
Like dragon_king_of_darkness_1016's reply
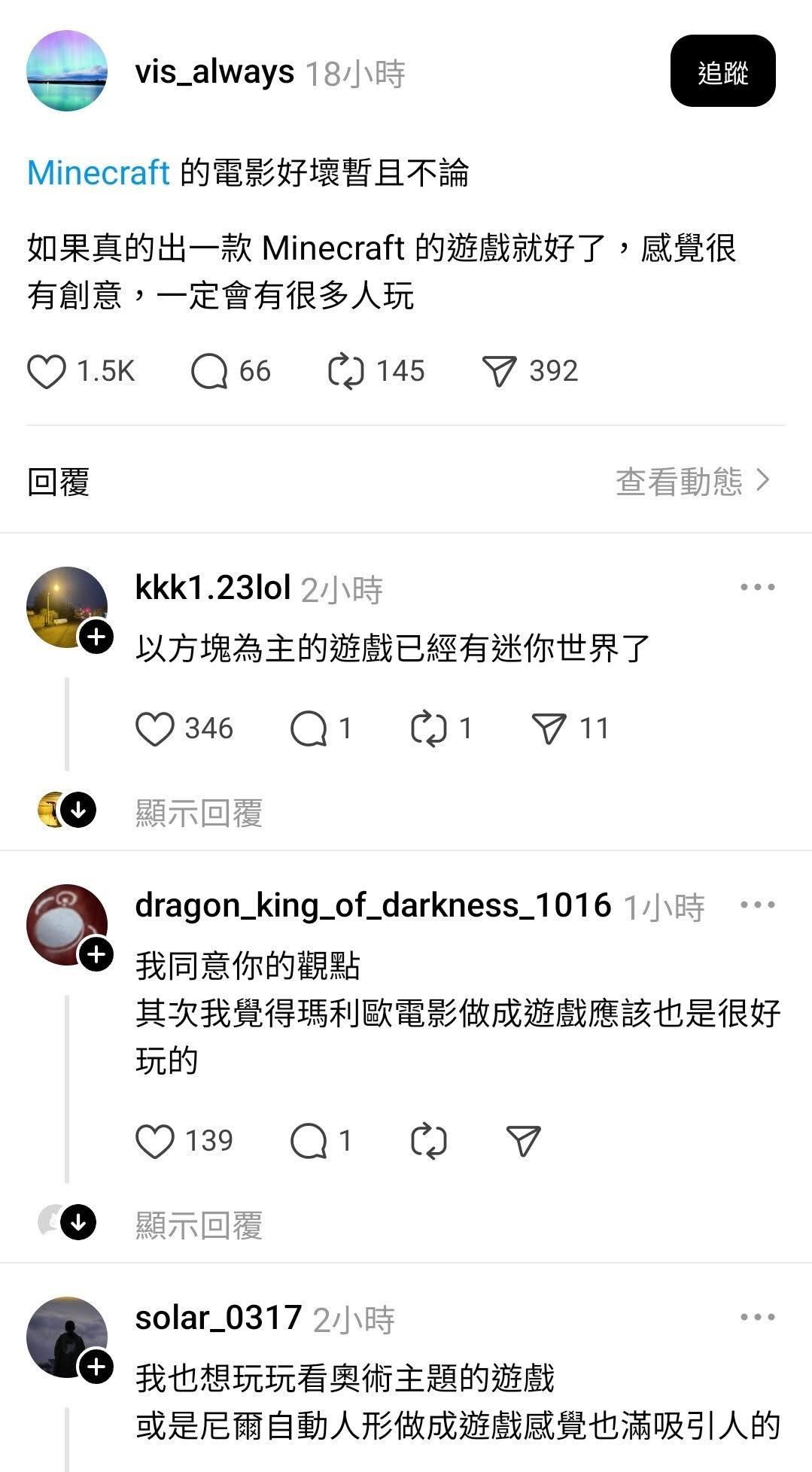tap(155, 1142)
